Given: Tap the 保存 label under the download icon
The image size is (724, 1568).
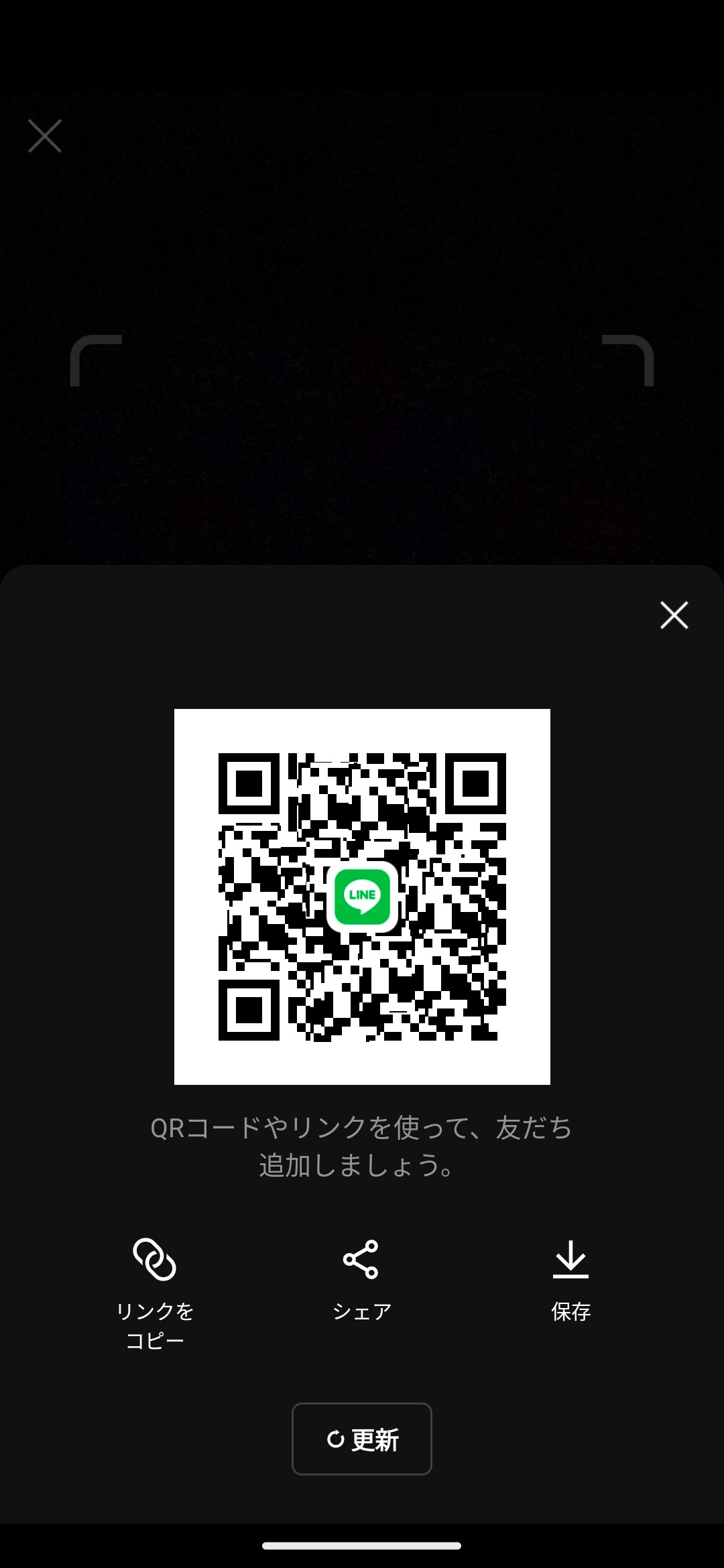Looking at the screenshot, I should 569,1312.
